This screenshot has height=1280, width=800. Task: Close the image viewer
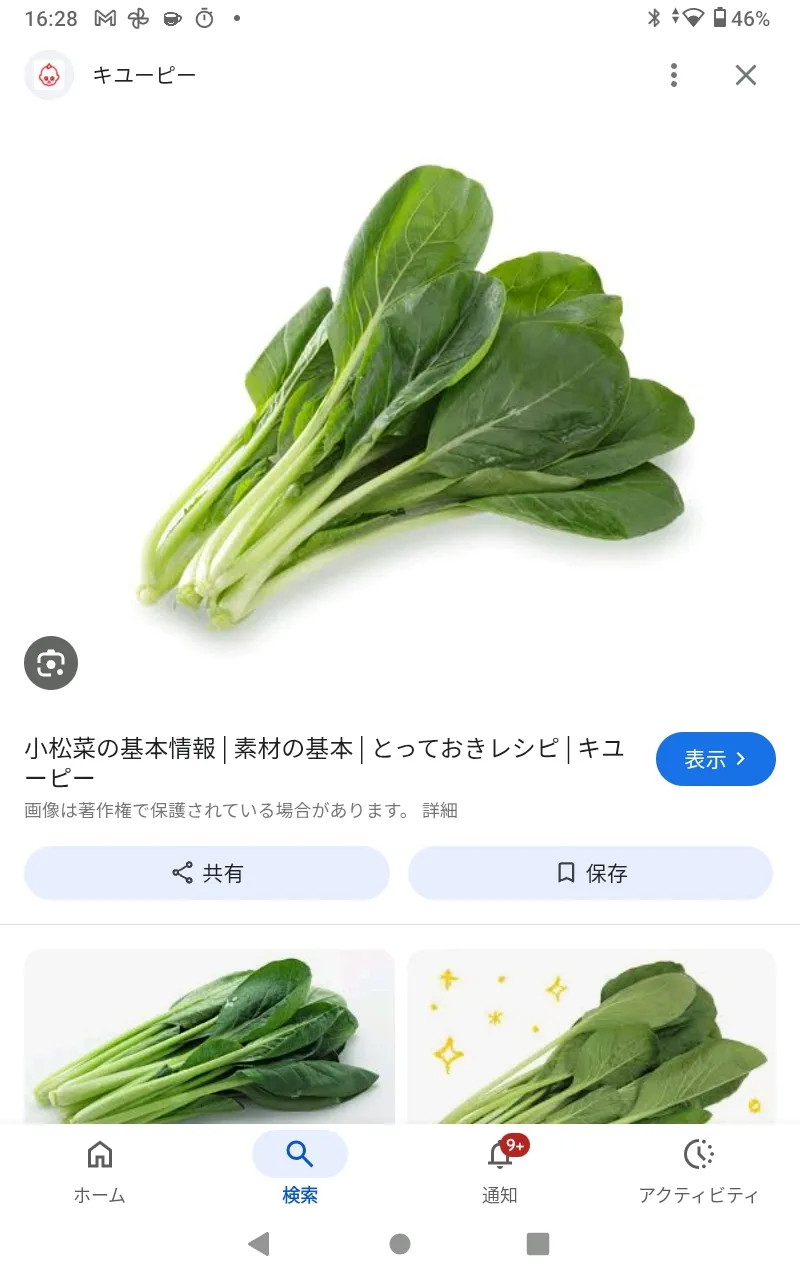point(746,75)
